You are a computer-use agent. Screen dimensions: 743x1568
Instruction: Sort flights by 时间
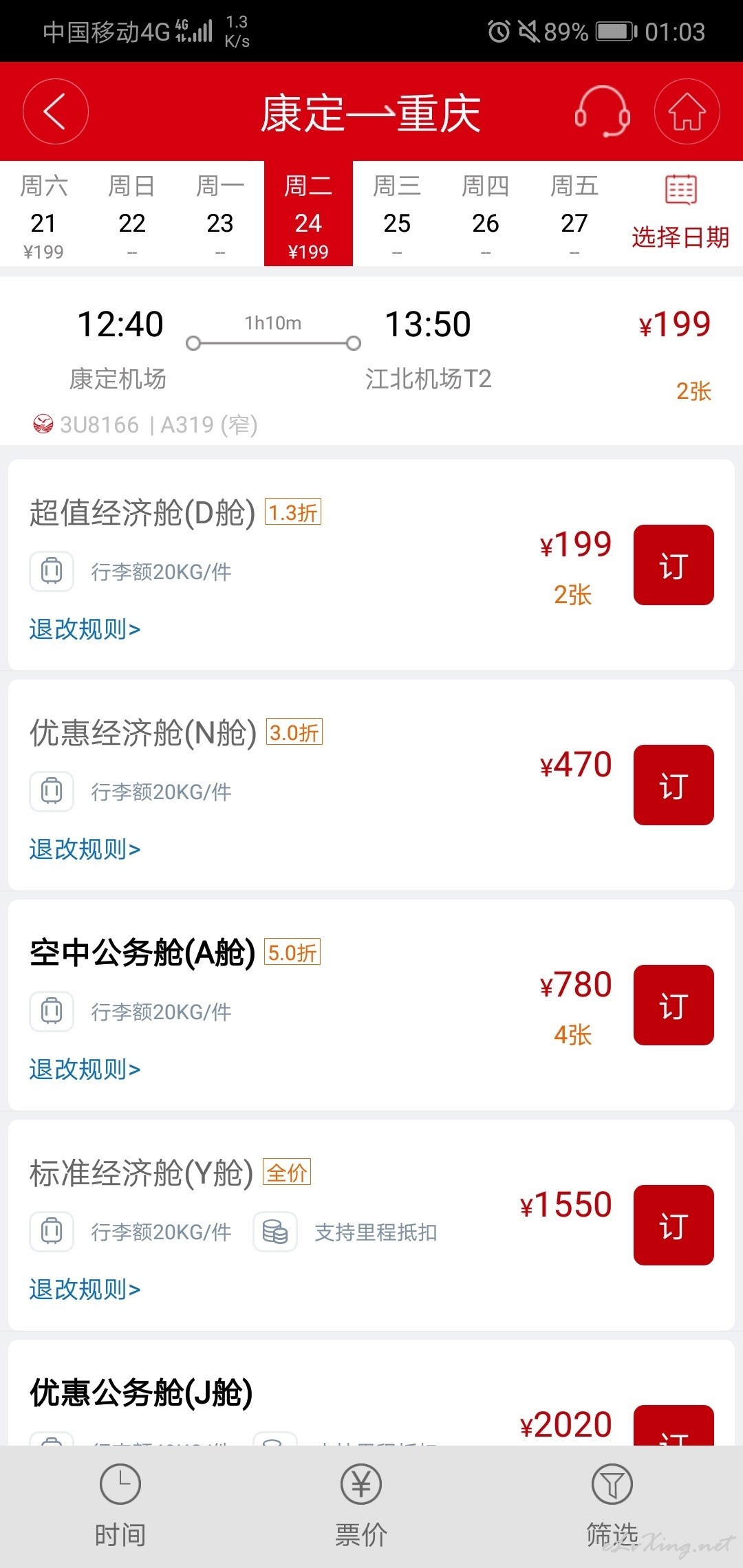tap(120, 1506)
